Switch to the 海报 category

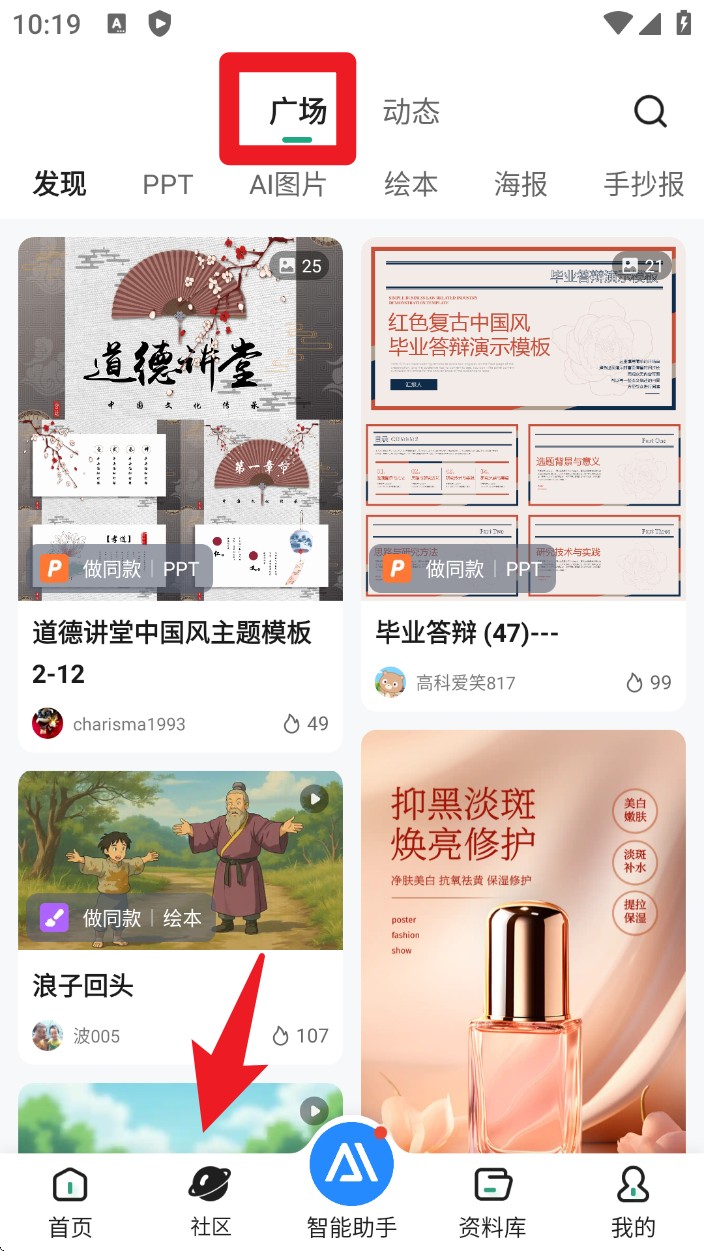(x=521, y=185)
